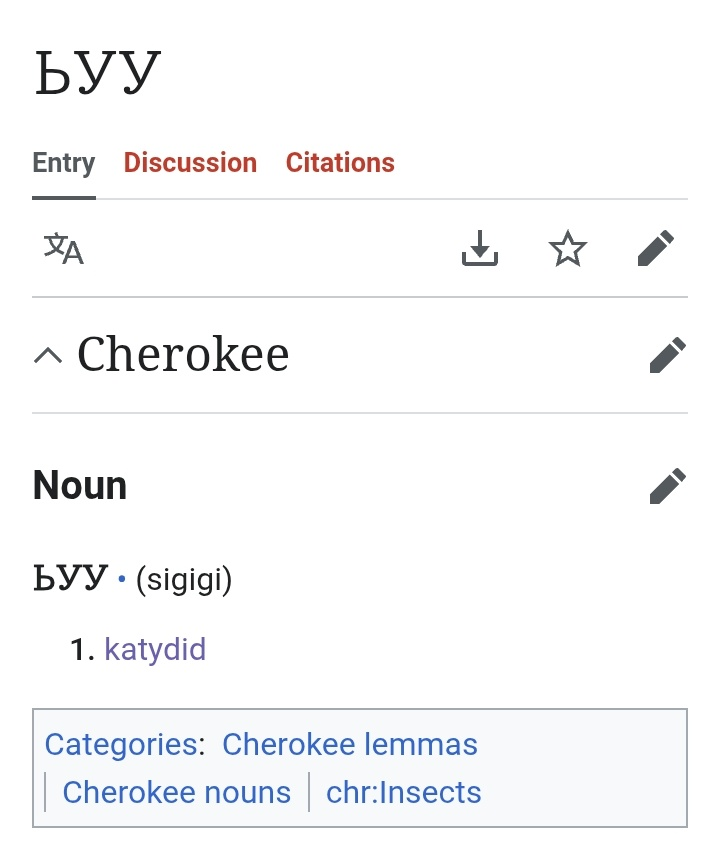This screenshot has height=859, width=720.
Task: Add this page to watchlist star
Action: pos(568,249)
